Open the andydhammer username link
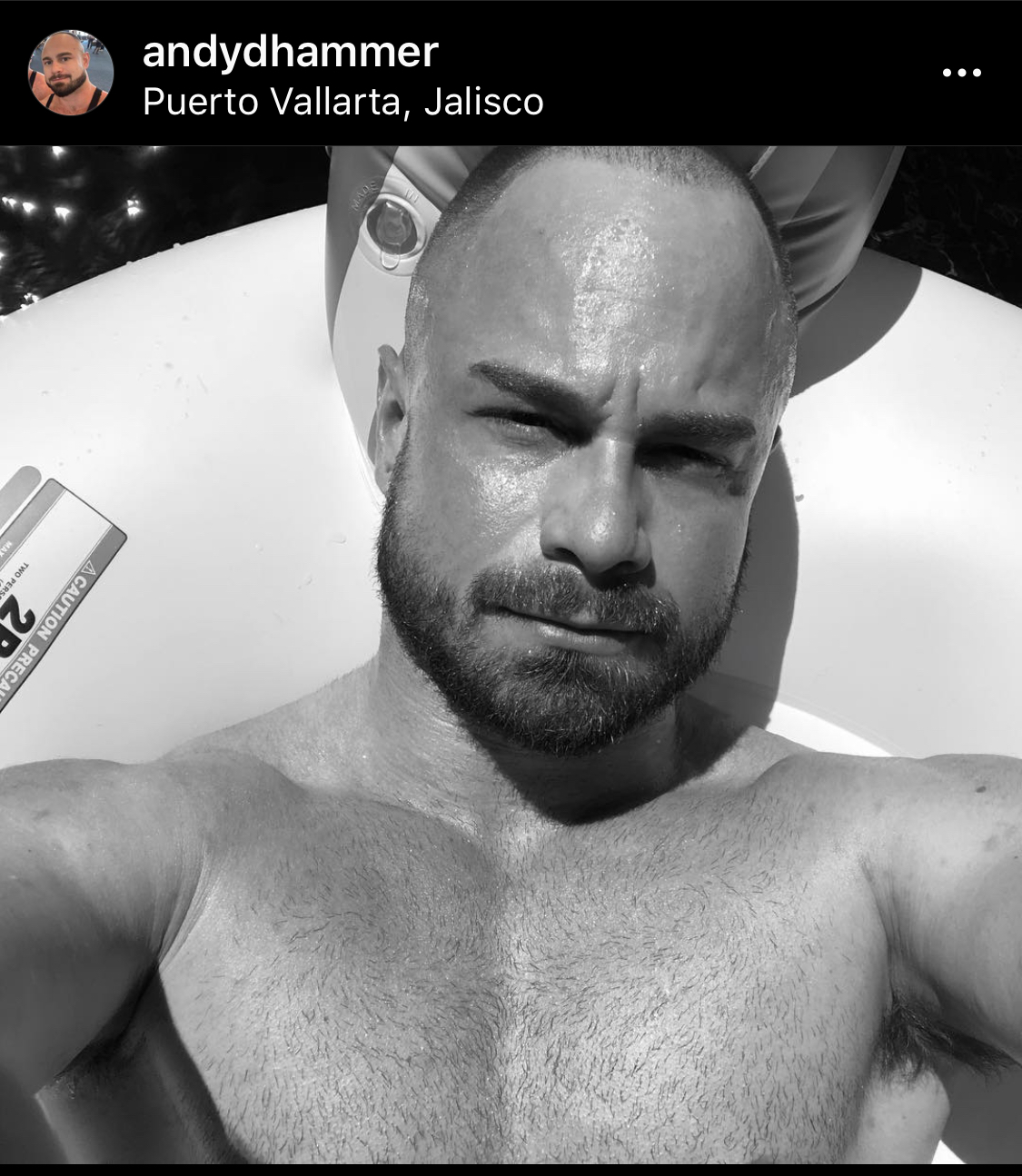 click(290, 52)
